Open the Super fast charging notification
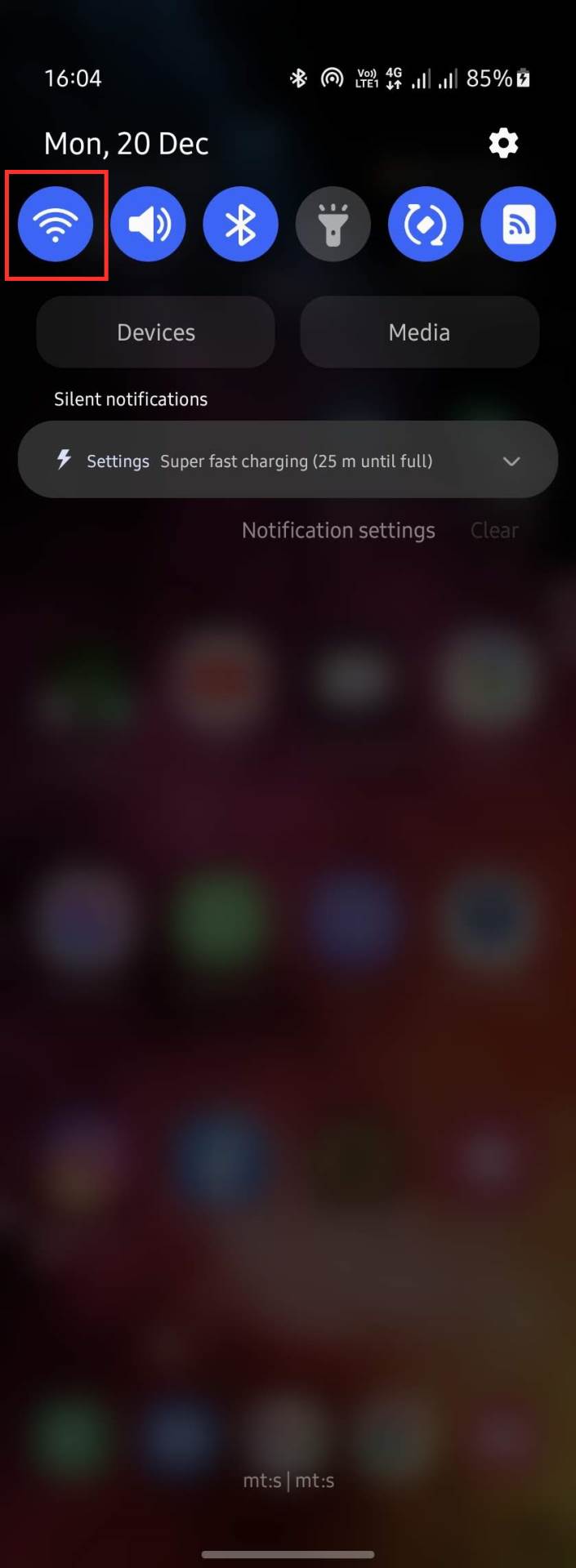This screenshot has height=1568, width=576. (278, 461)
